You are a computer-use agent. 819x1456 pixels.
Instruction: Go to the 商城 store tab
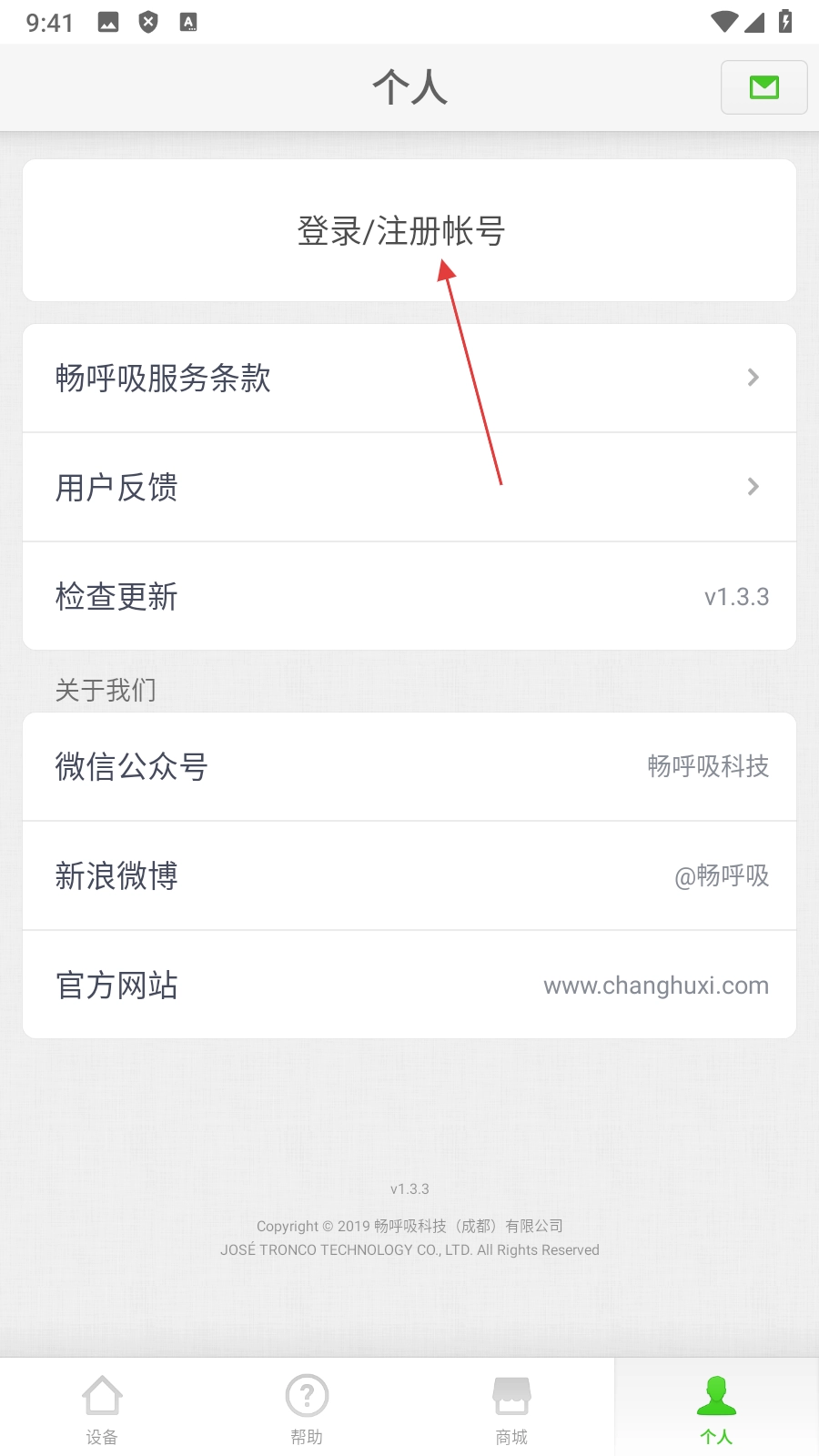tap(511, 1408)
